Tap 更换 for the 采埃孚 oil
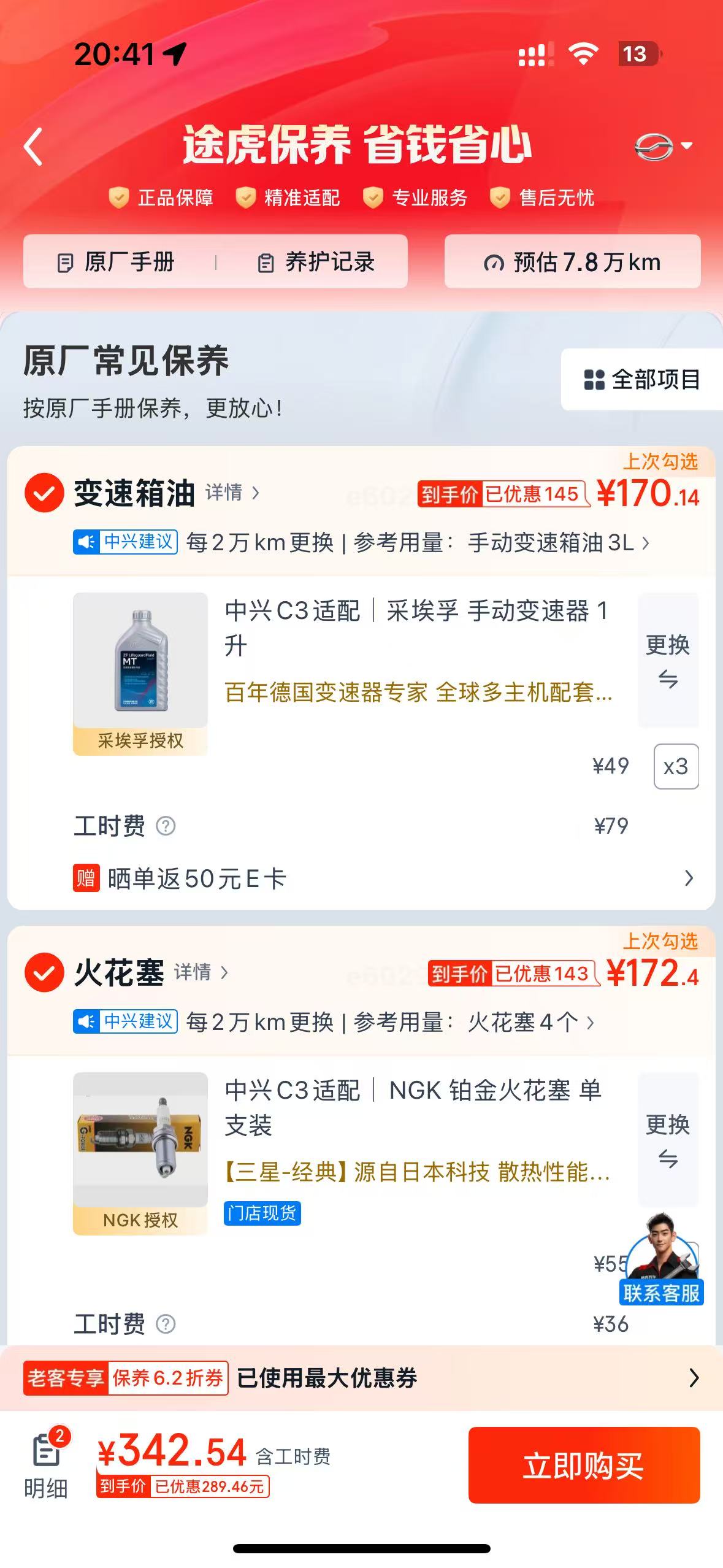Viewport: 723px width, 1568px height. coord(668,660)
